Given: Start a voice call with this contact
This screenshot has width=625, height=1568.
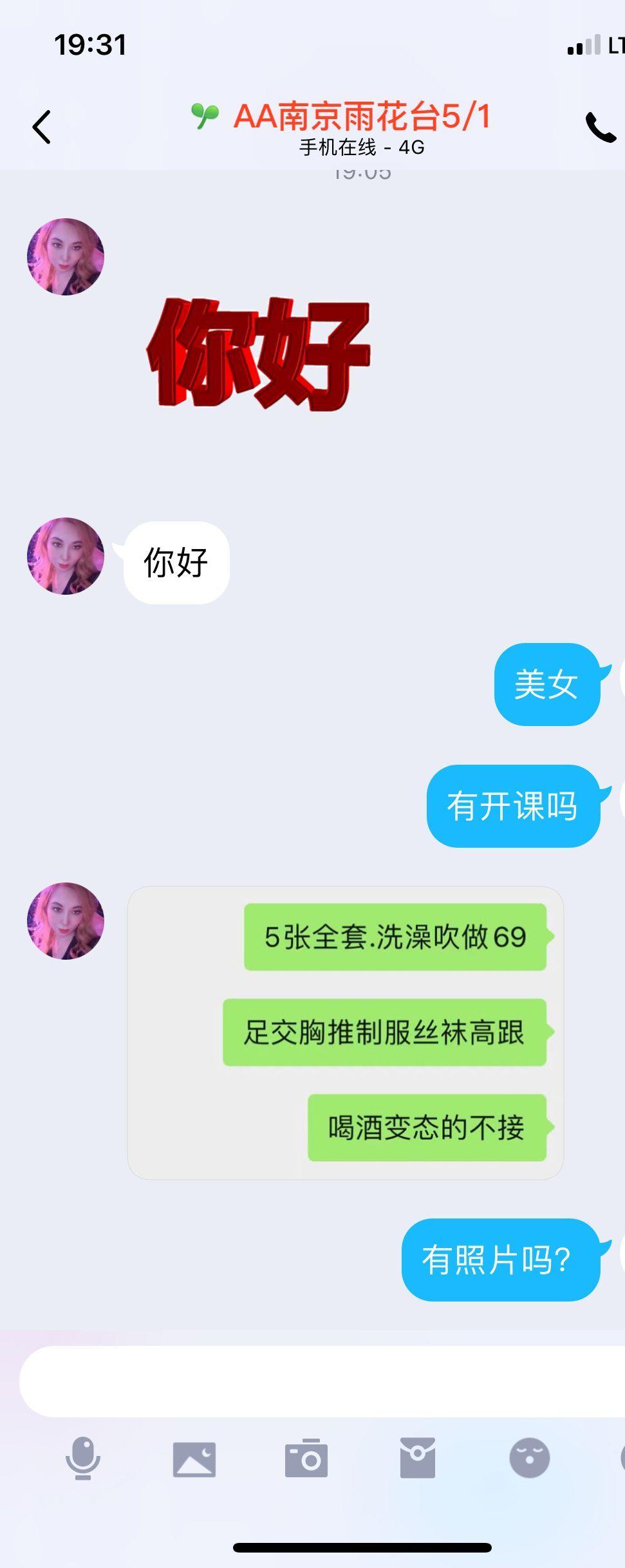Looking at the screenshot, I should [x=600, y=127].
